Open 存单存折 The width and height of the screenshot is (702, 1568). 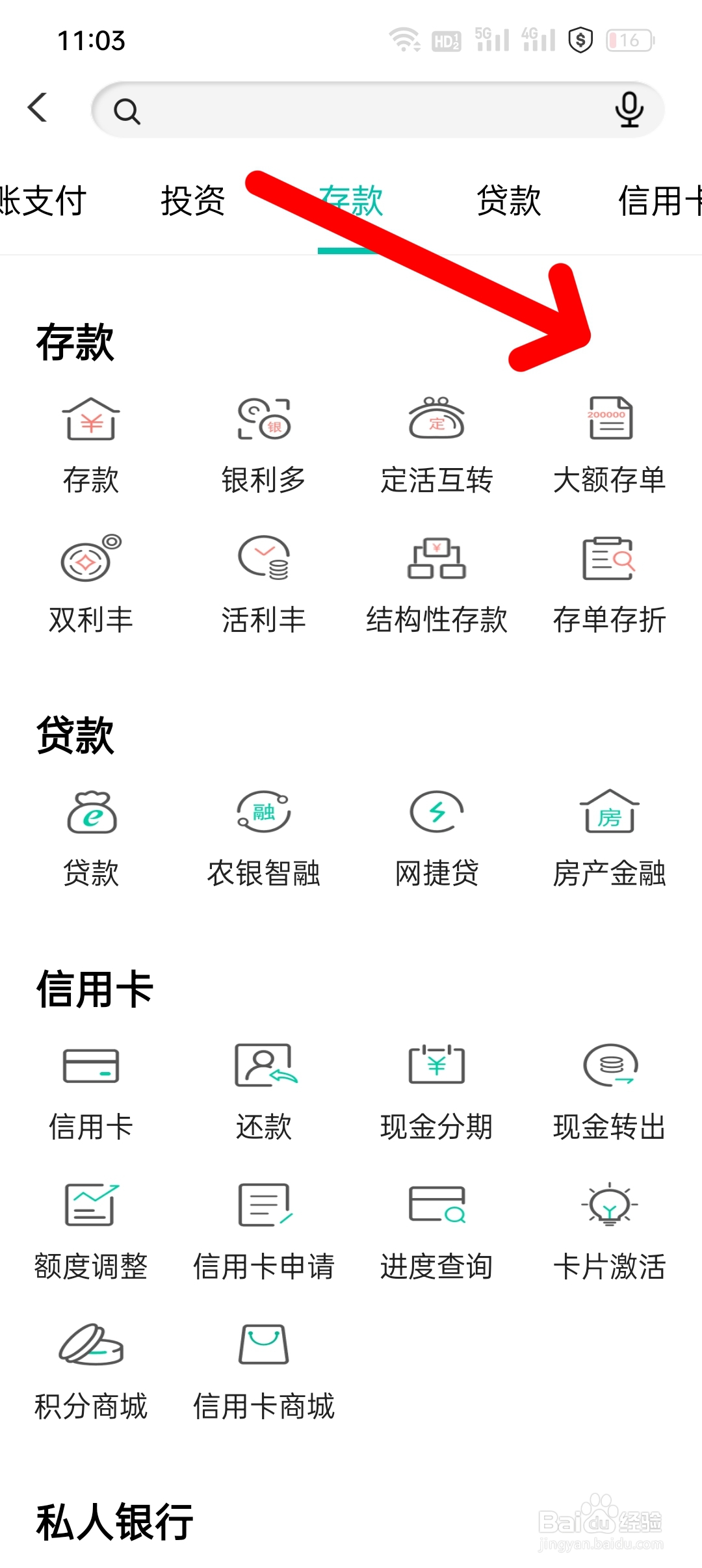(x=610, y=584)
